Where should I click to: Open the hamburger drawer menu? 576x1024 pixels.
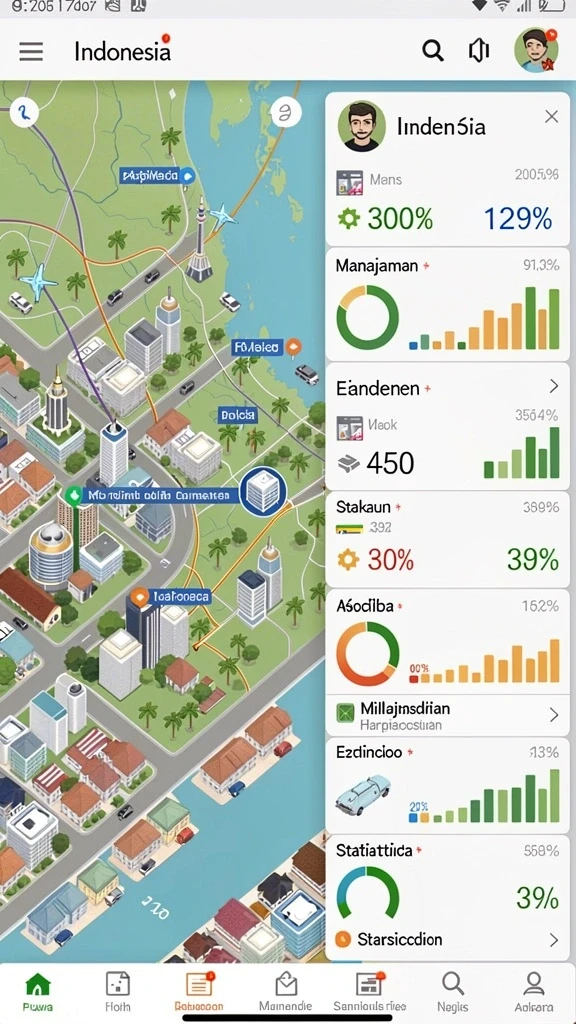pos(31,52)
